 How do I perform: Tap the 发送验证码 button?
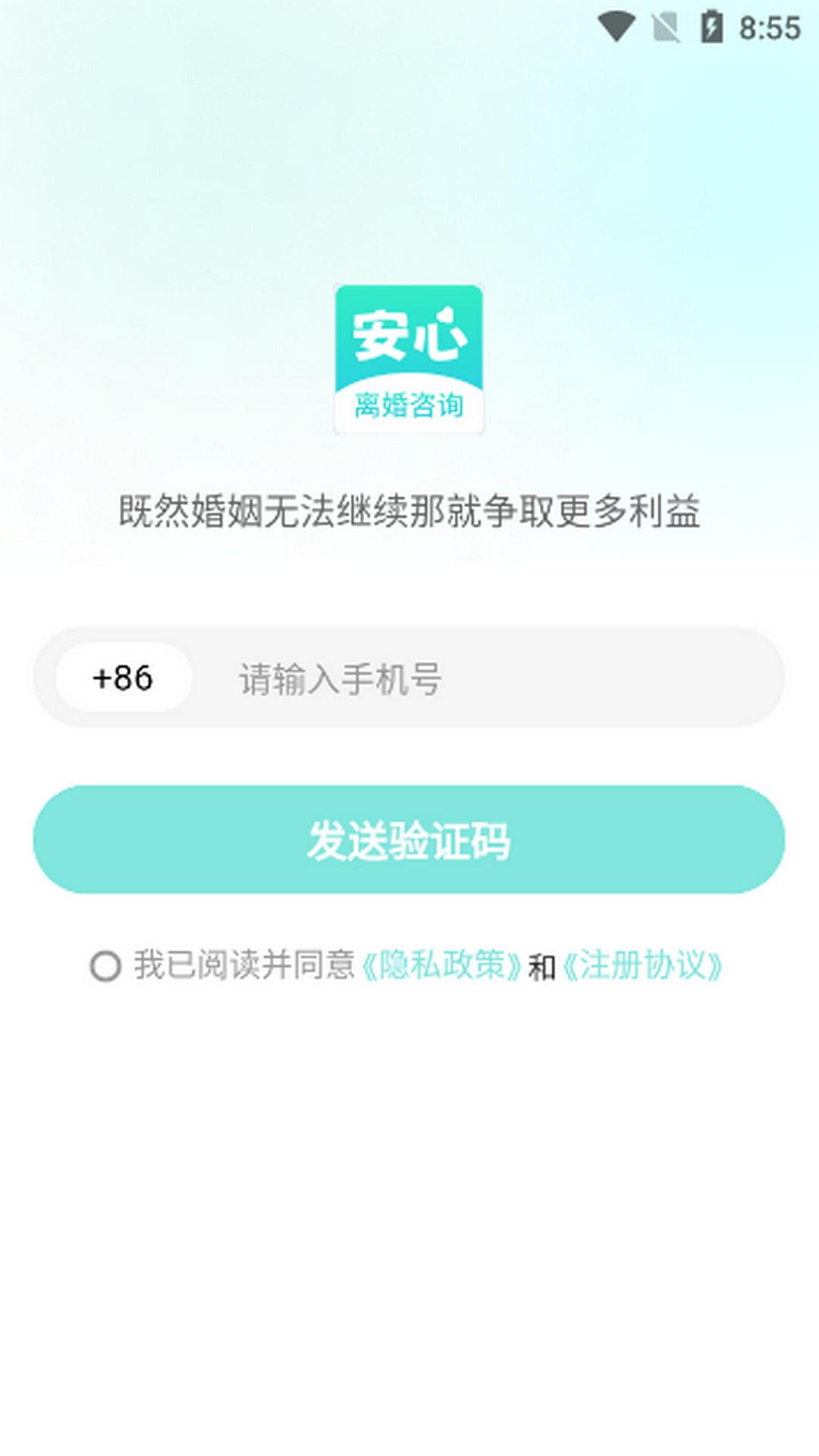409,839
